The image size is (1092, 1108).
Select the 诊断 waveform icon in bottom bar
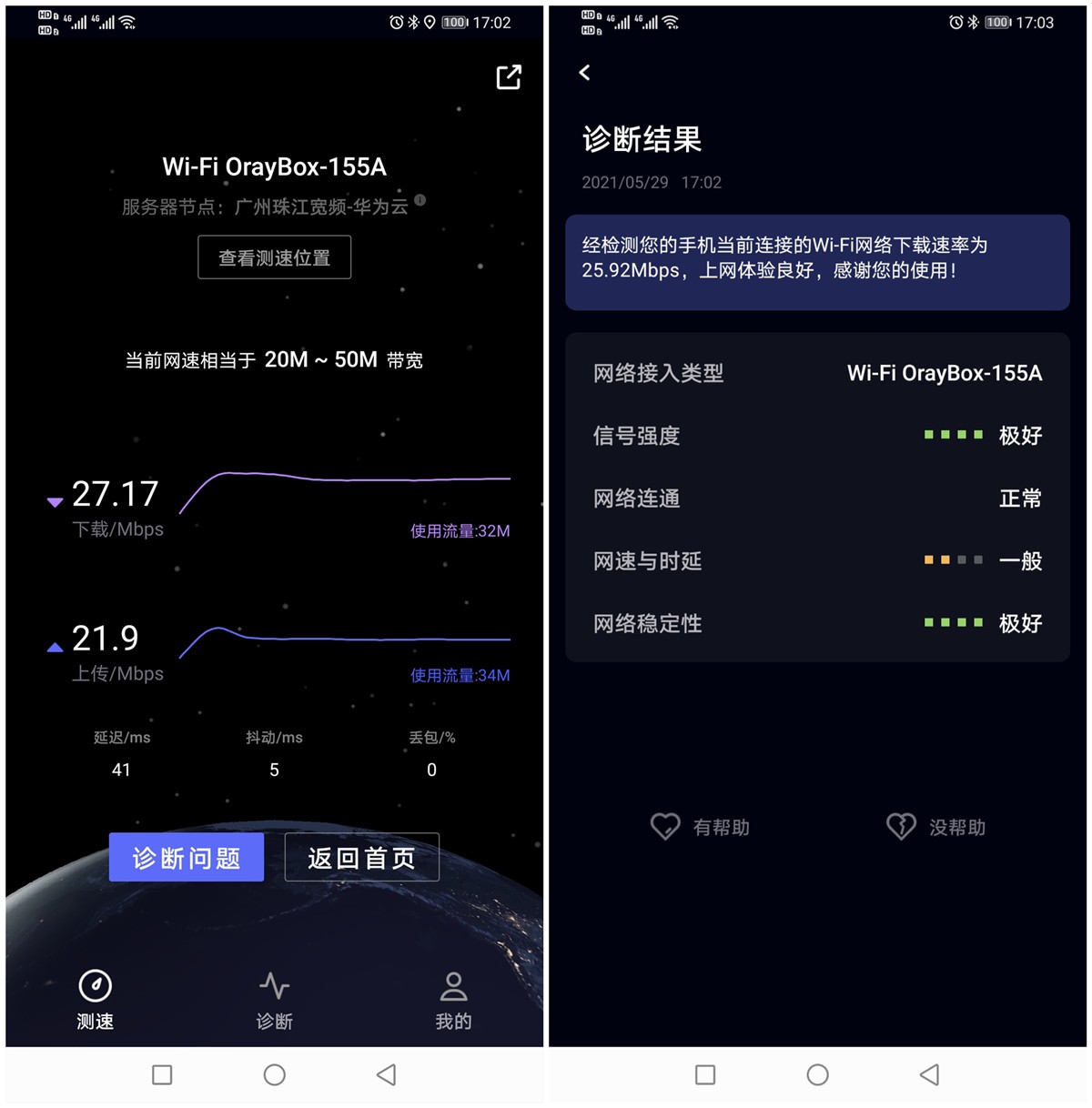tap(274, 985)
